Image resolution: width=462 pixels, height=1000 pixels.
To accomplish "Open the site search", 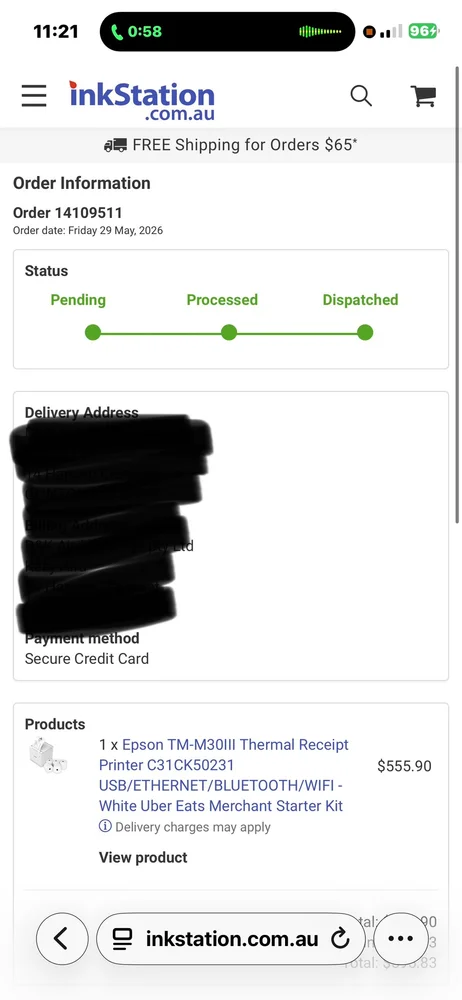I will pos(361,96).
